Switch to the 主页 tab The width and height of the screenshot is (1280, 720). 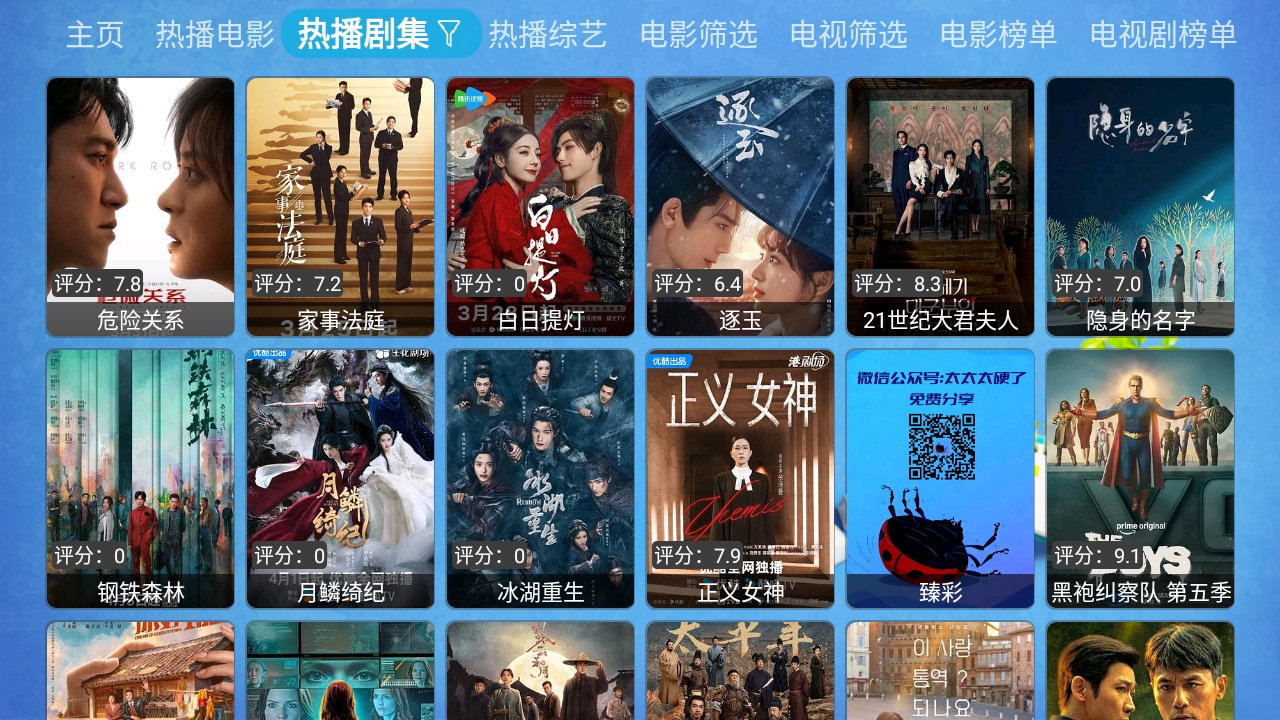[95, 35]
